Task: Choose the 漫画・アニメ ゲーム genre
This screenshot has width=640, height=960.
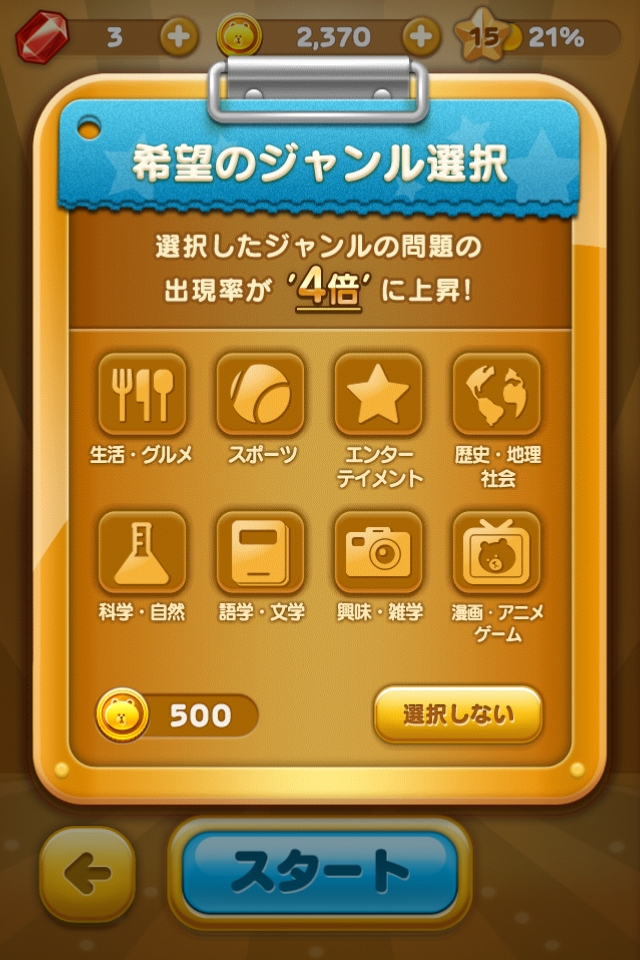Action: (497, 553)
